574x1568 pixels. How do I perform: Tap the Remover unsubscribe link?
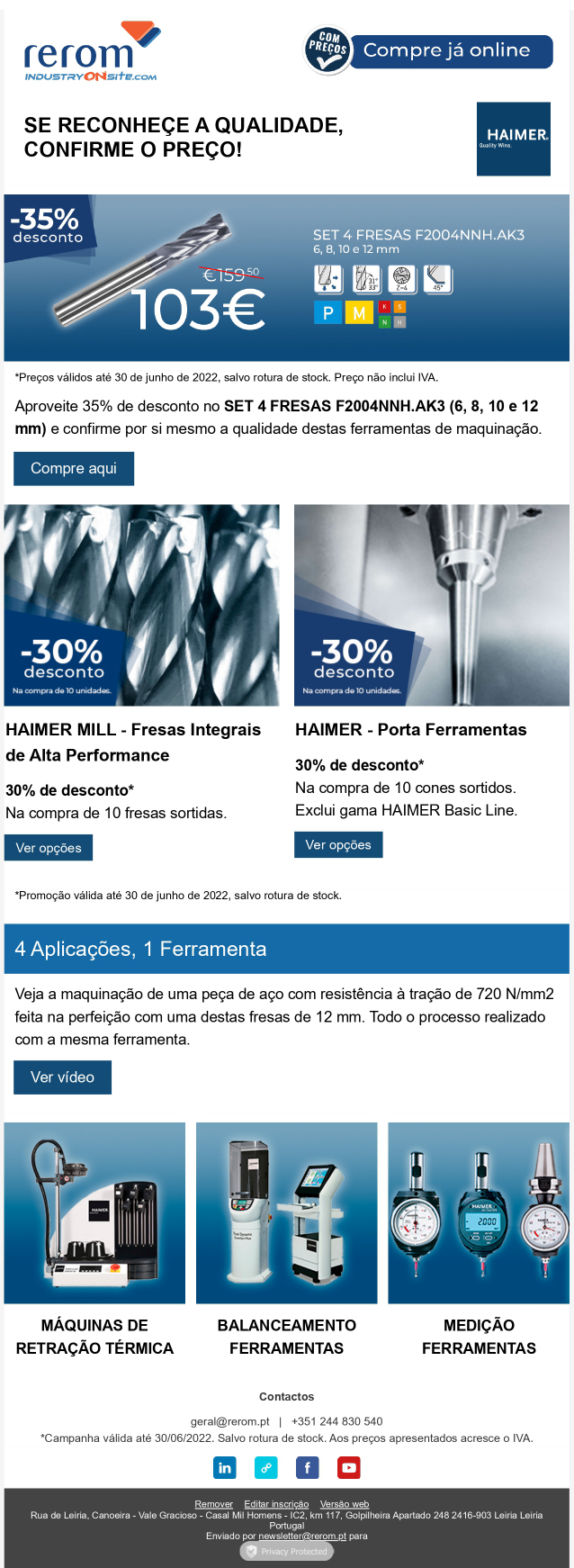click(x=214, y=1504)
